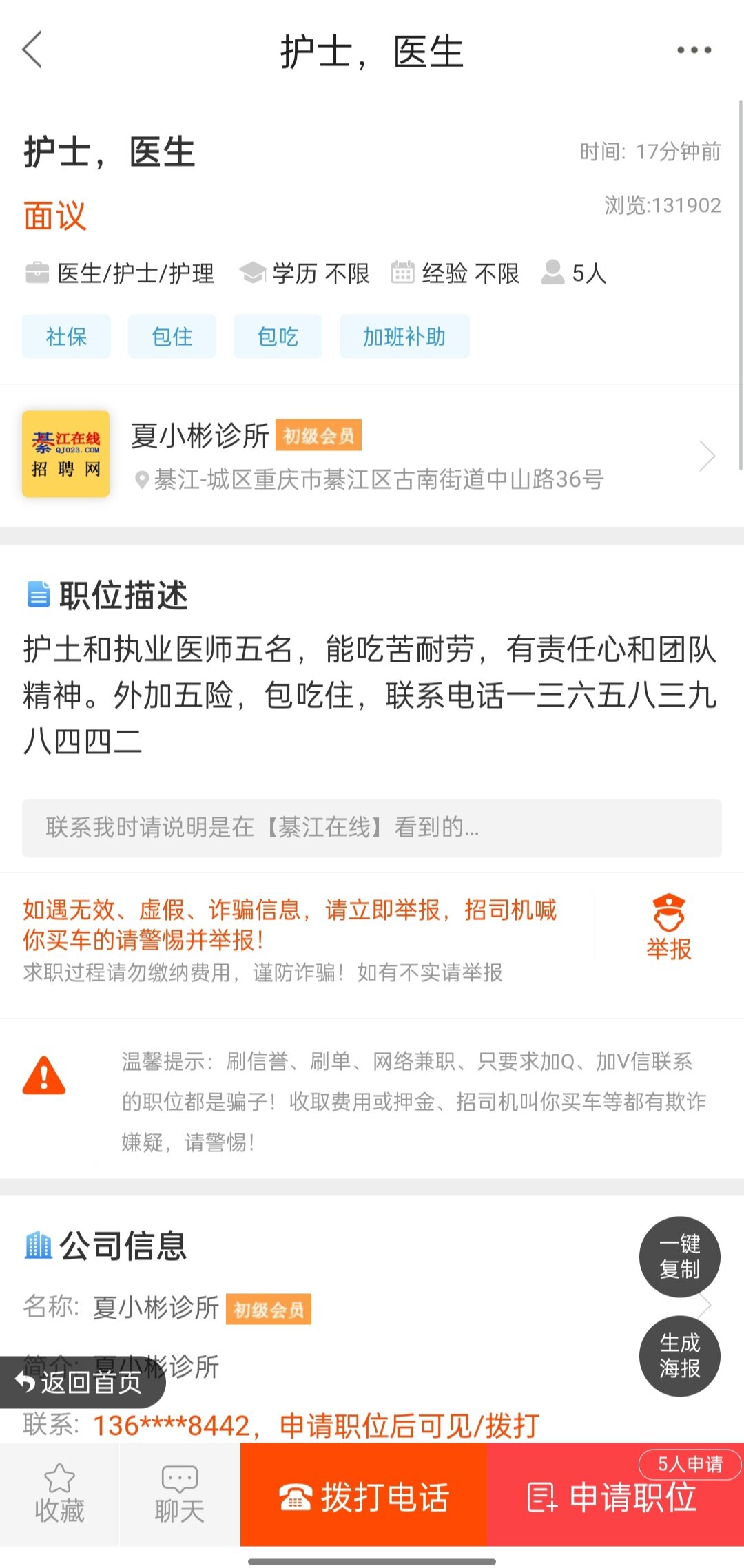Go back using the top-left arrow

coord(32,50)
